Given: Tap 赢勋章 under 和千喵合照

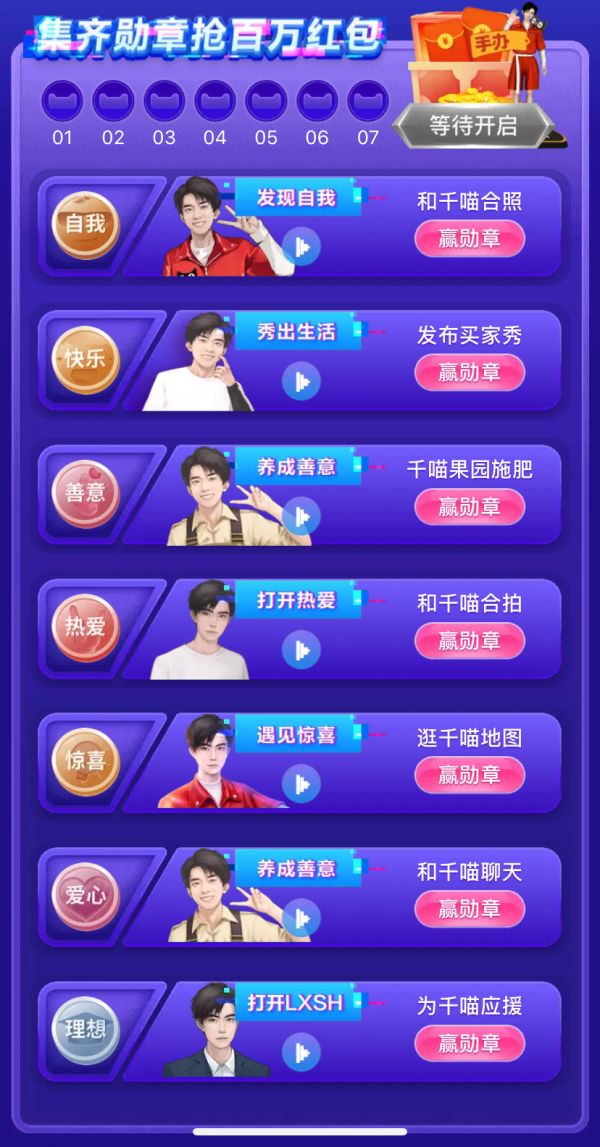Looking at the screenshot, I should click(469, 239).
